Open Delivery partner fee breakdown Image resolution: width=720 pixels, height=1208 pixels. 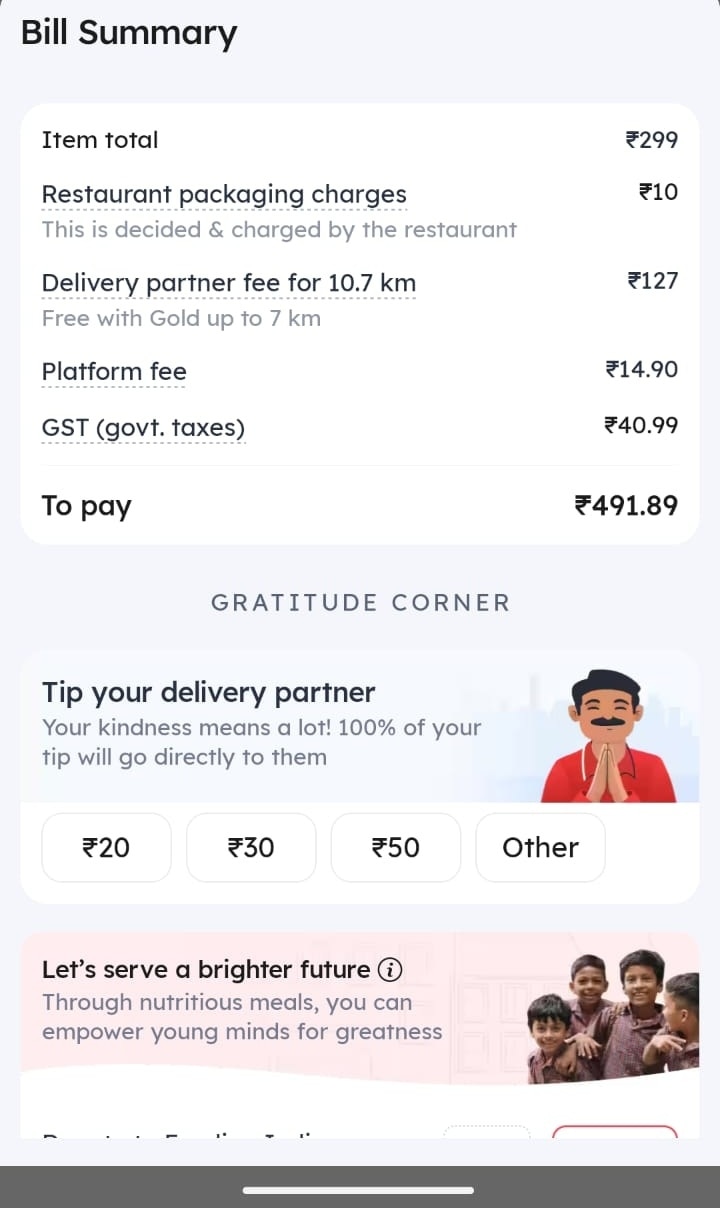coord(228,284)
